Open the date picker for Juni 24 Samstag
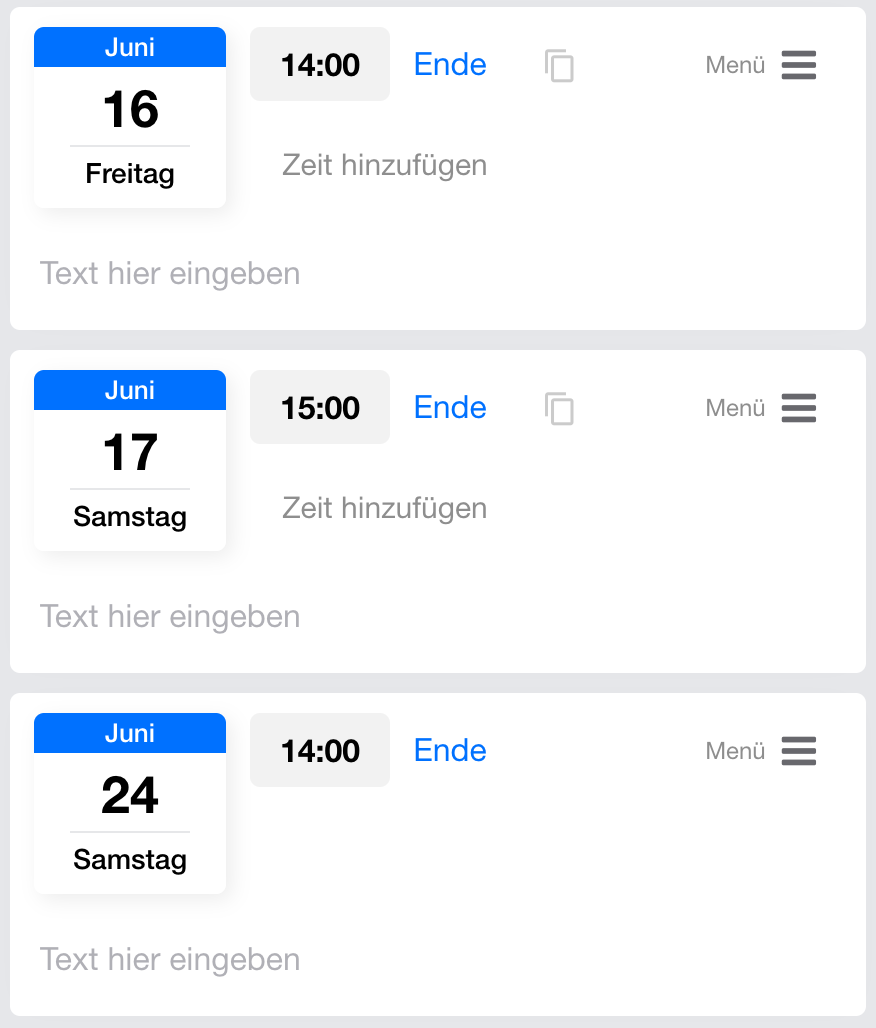 point(130,804)
